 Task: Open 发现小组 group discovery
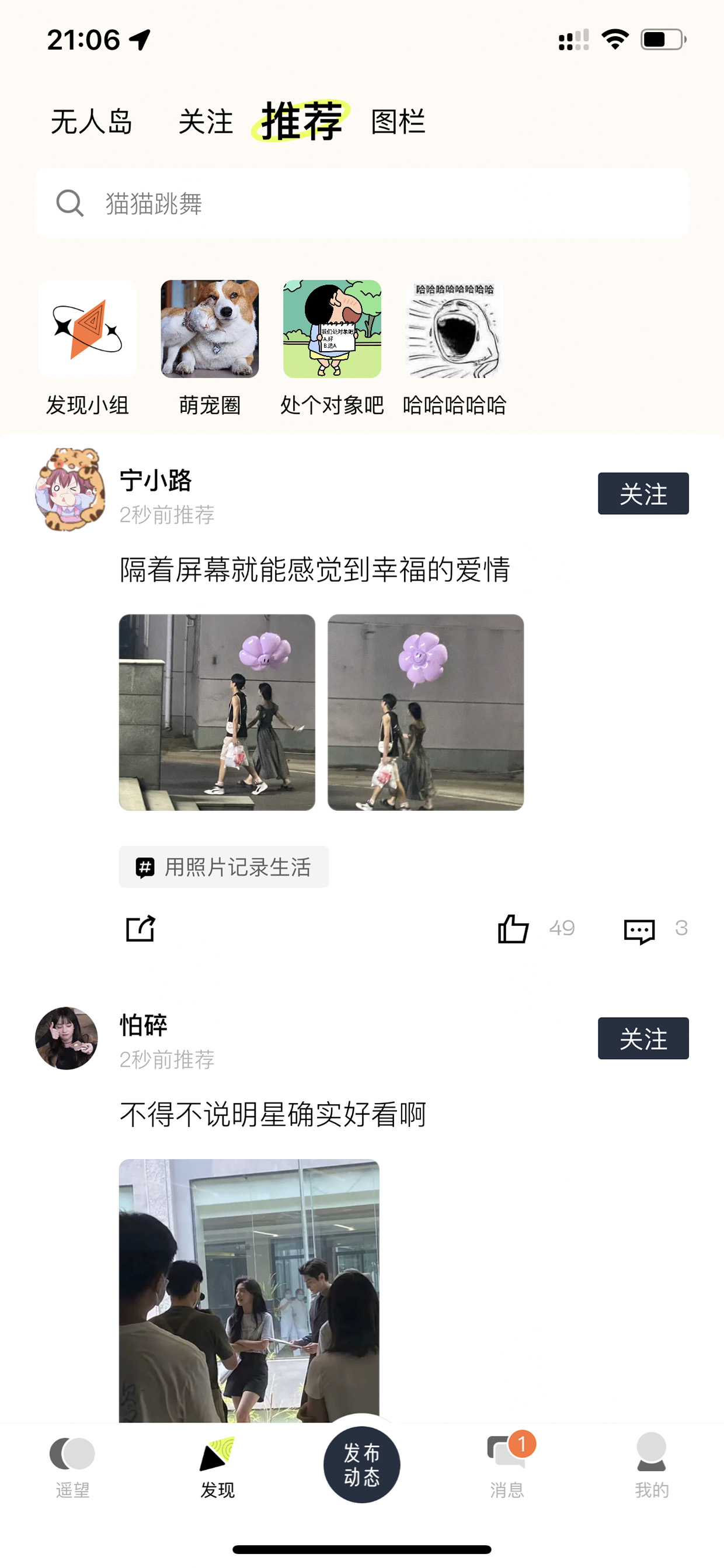click(x=88, y=348)
